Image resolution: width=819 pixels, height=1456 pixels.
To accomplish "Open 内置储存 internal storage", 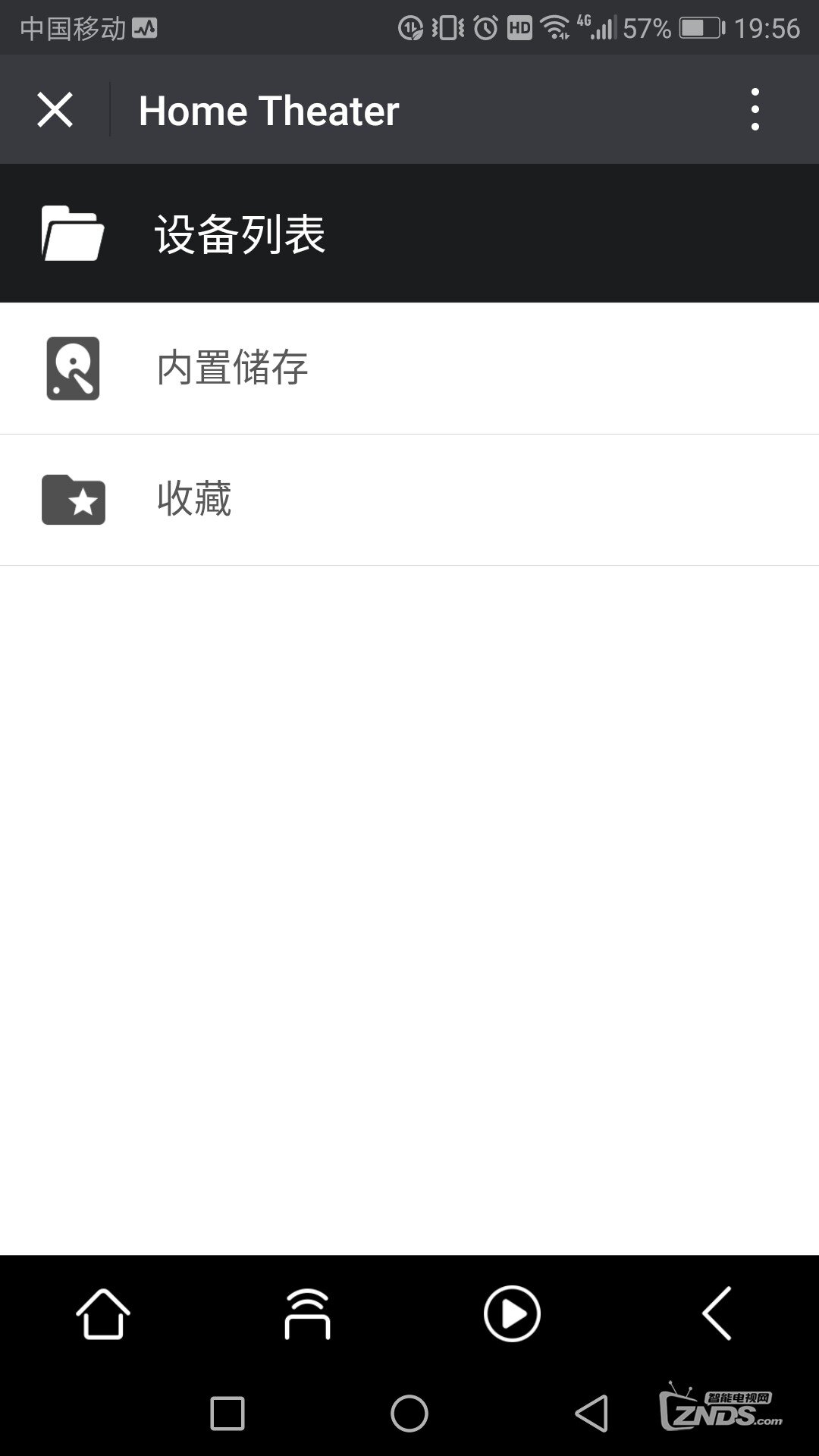I will [x=409, y=369].
